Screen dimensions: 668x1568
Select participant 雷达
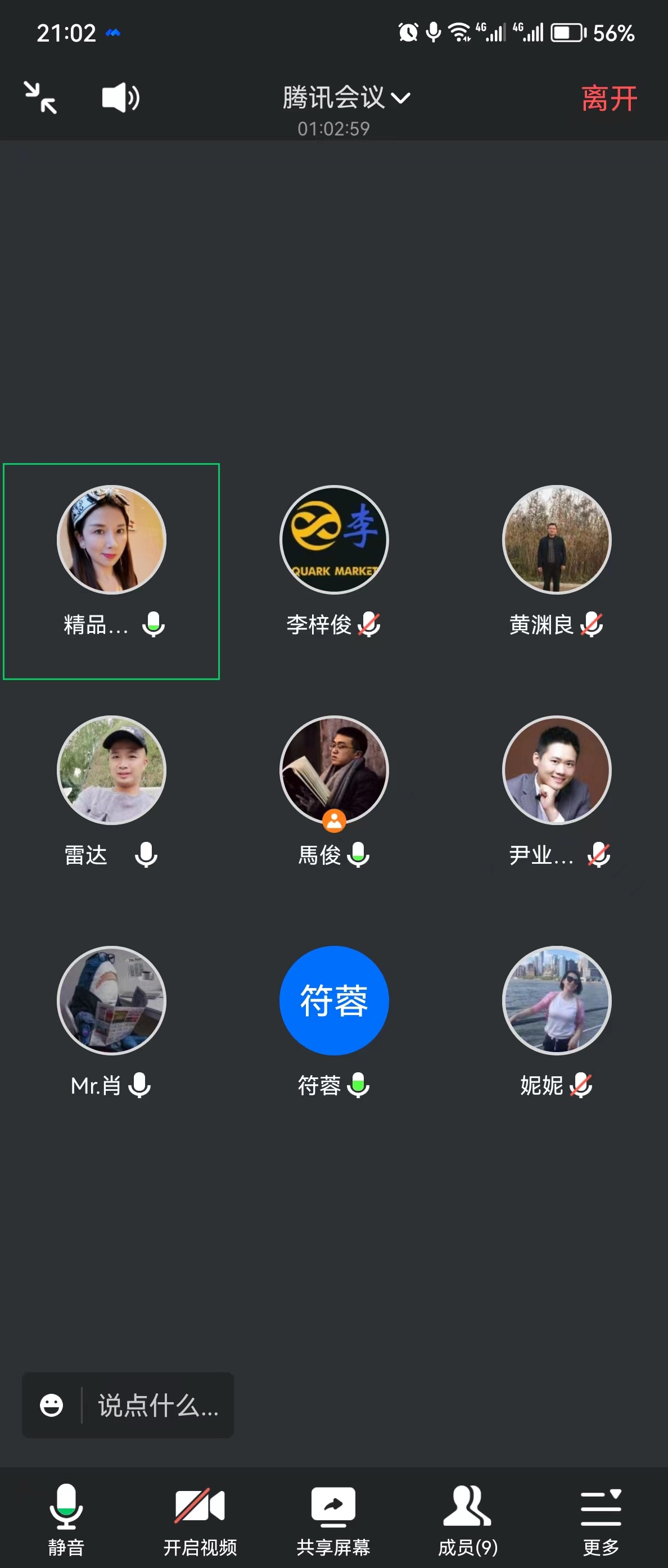111,770
